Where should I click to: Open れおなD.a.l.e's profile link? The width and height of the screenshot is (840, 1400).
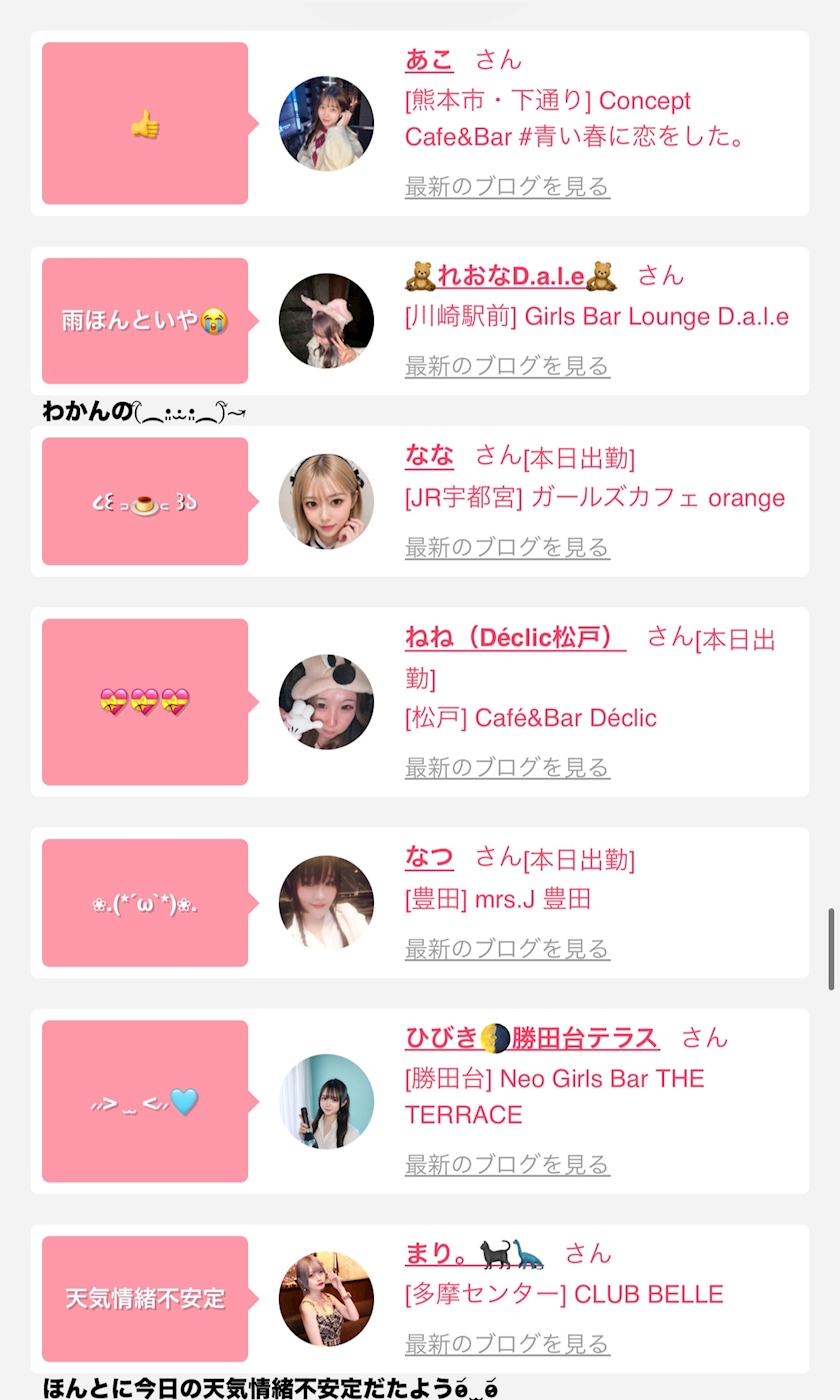point(511,275)
